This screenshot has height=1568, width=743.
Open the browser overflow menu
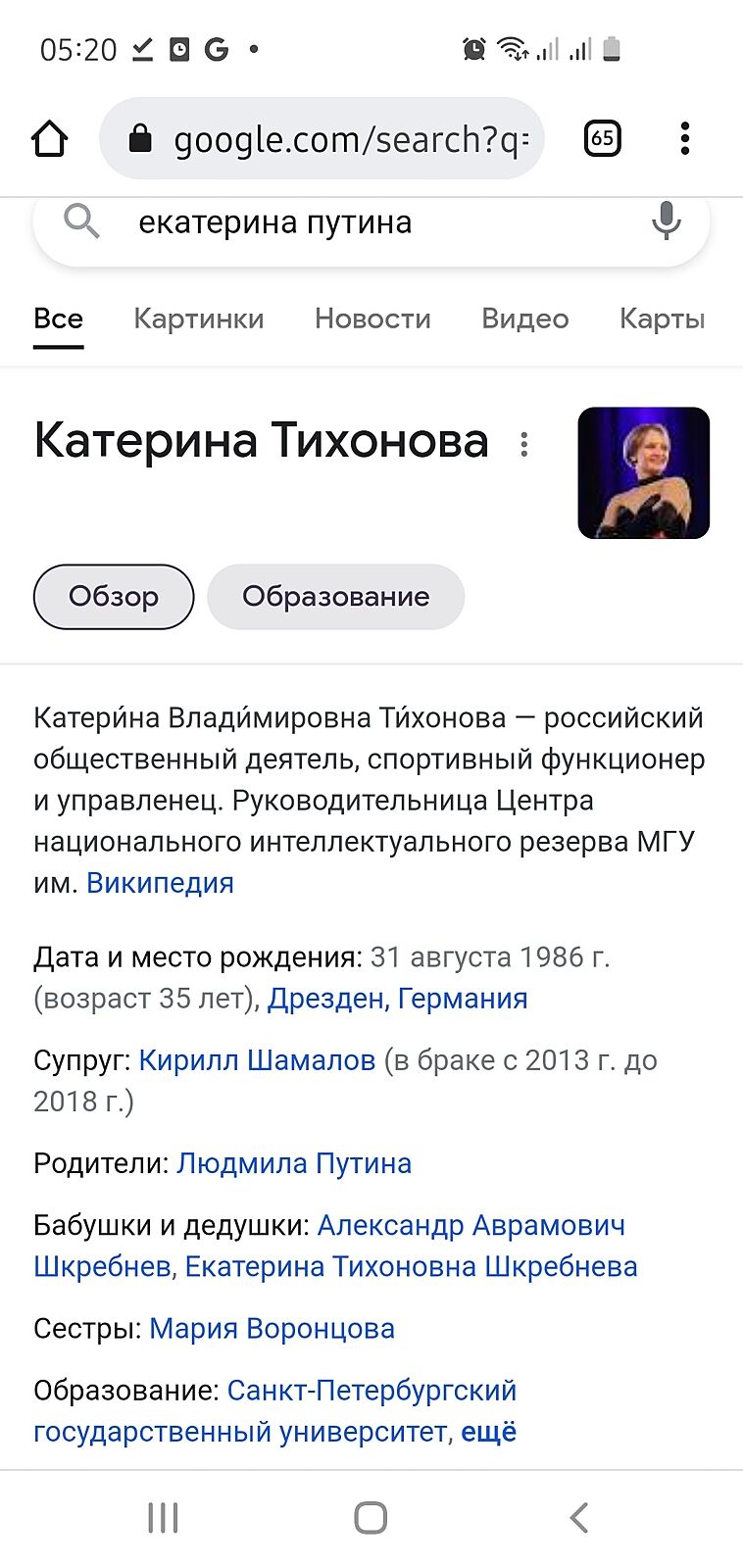tap(684, 139)
